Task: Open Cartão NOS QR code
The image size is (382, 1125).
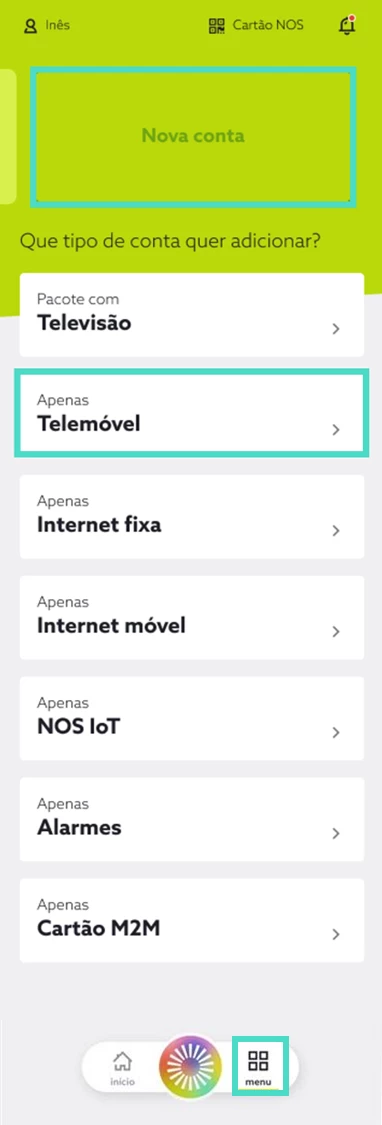Action: (256, 26)
